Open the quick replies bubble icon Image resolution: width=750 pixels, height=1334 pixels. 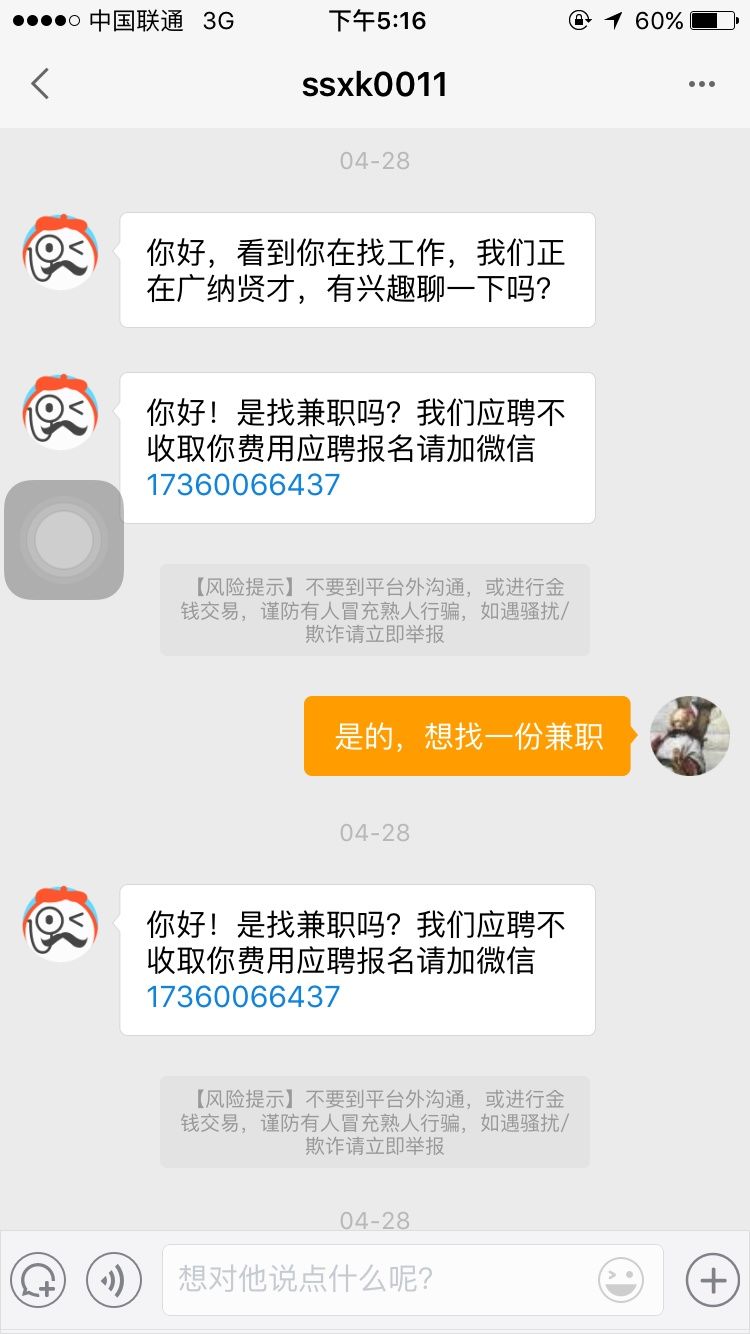38,1279
